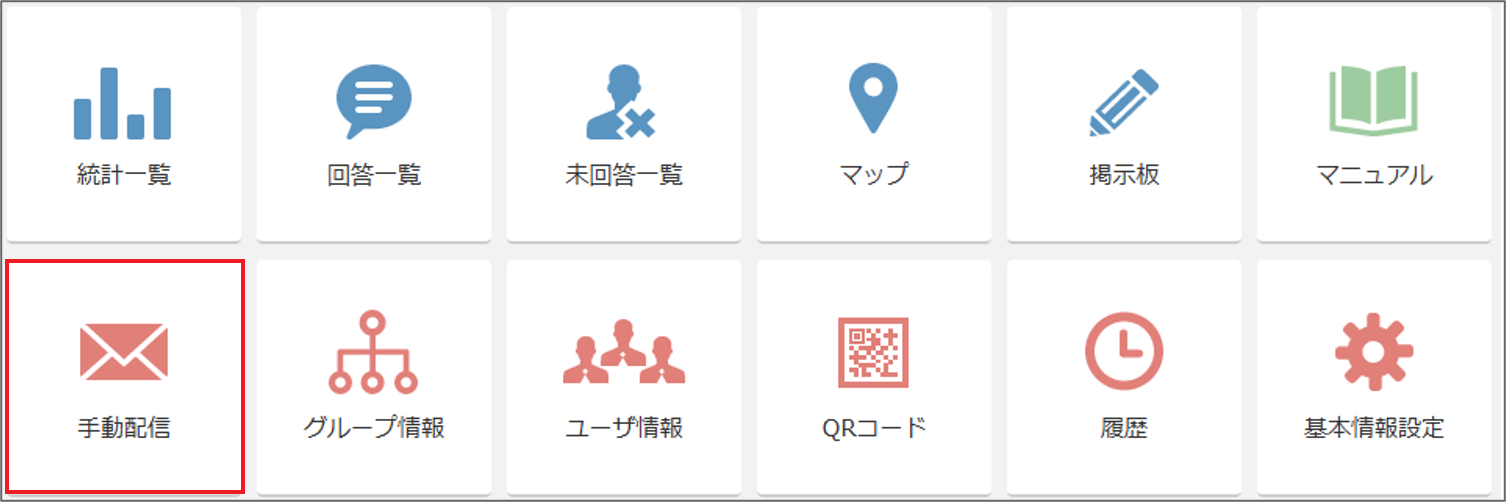The width and height of the screenshot is (1506, 502).
Task: Tap the QRコード tile
Action: (x=873, y=377)
